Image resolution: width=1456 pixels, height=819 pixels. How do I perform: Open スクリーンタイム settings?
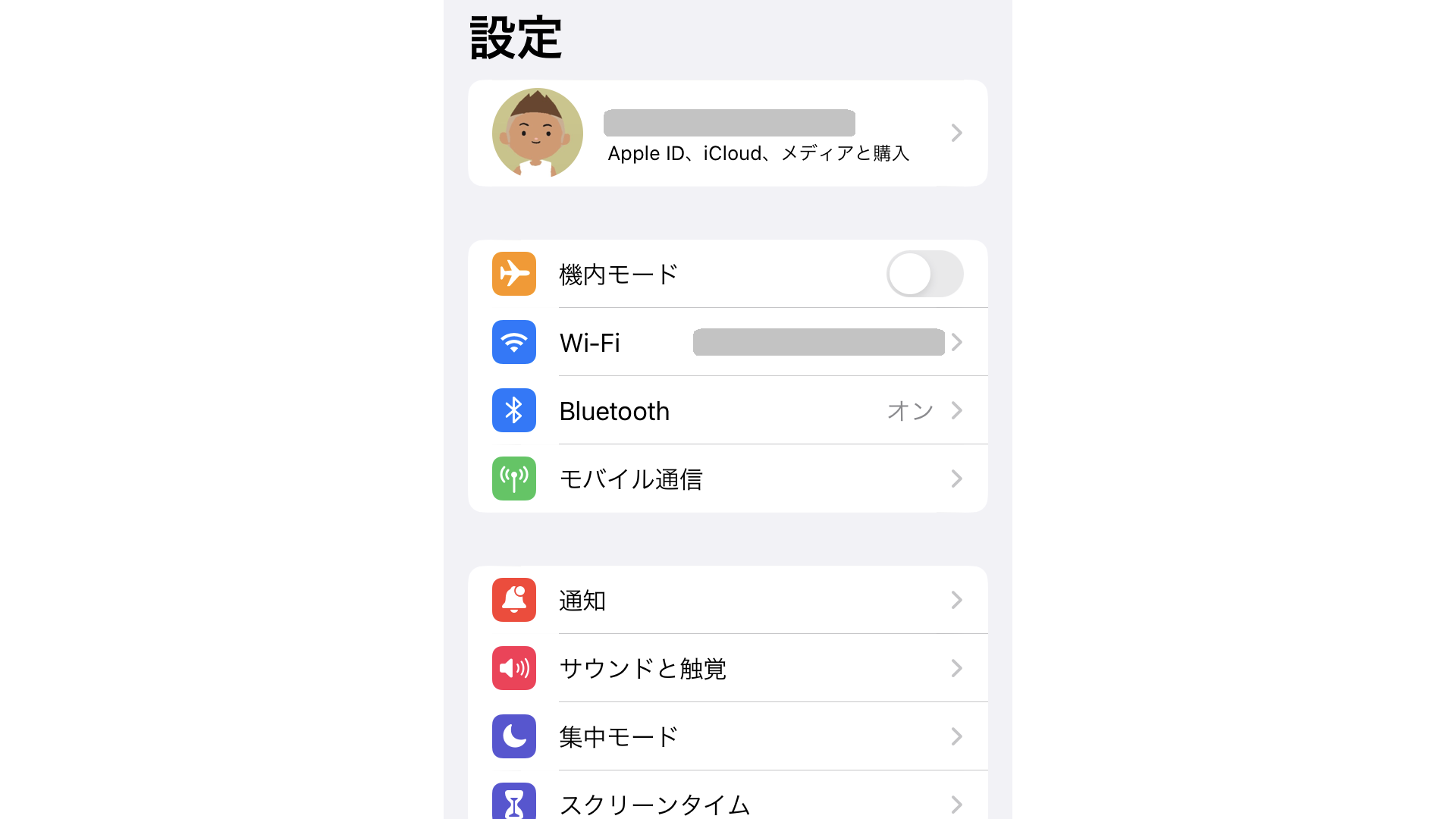[x=727, y=802]
